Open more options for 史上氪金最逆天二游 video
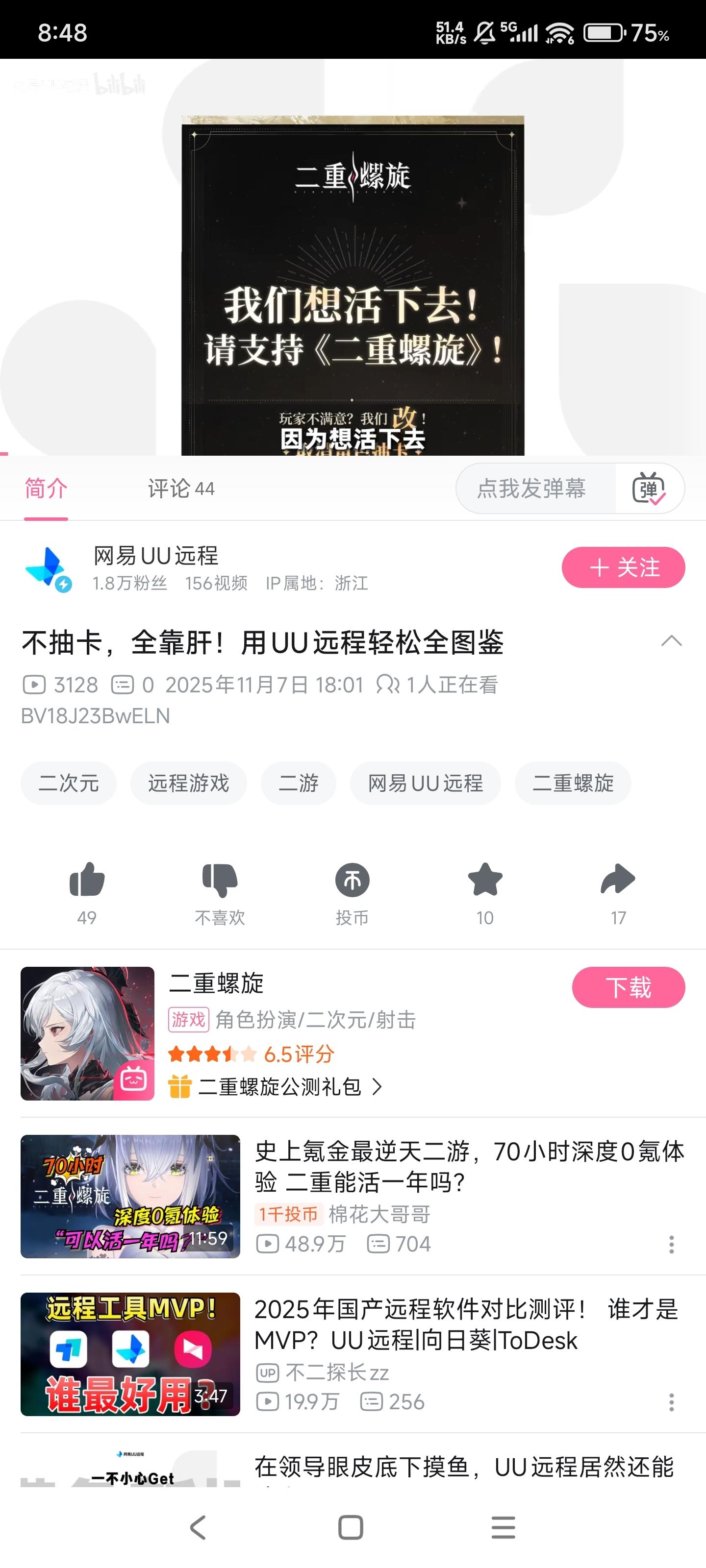Image resolution: width=706 pixels, height=1568 pixels. pos(671,1244)
